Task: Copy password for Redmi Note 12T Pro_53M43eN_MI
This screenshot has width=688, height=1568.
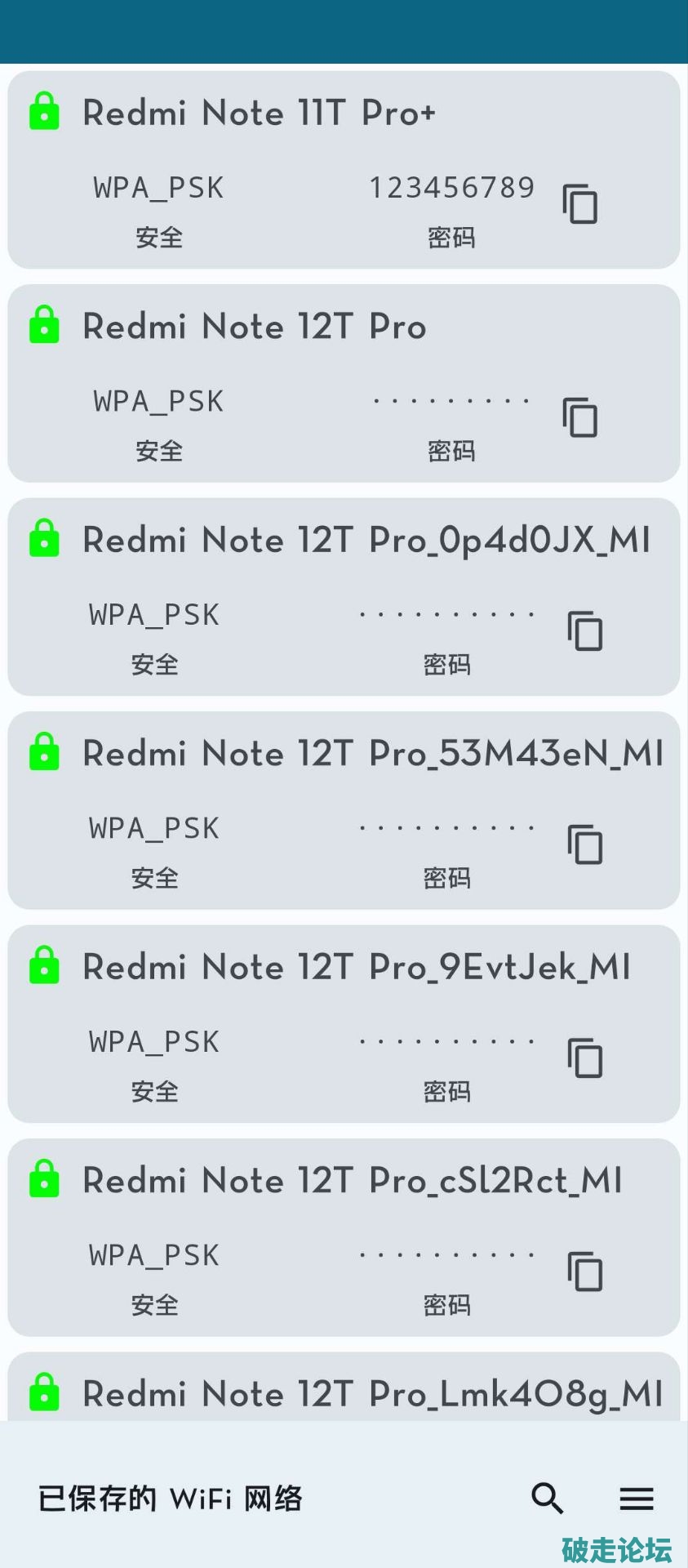Action: pos(585,844)
